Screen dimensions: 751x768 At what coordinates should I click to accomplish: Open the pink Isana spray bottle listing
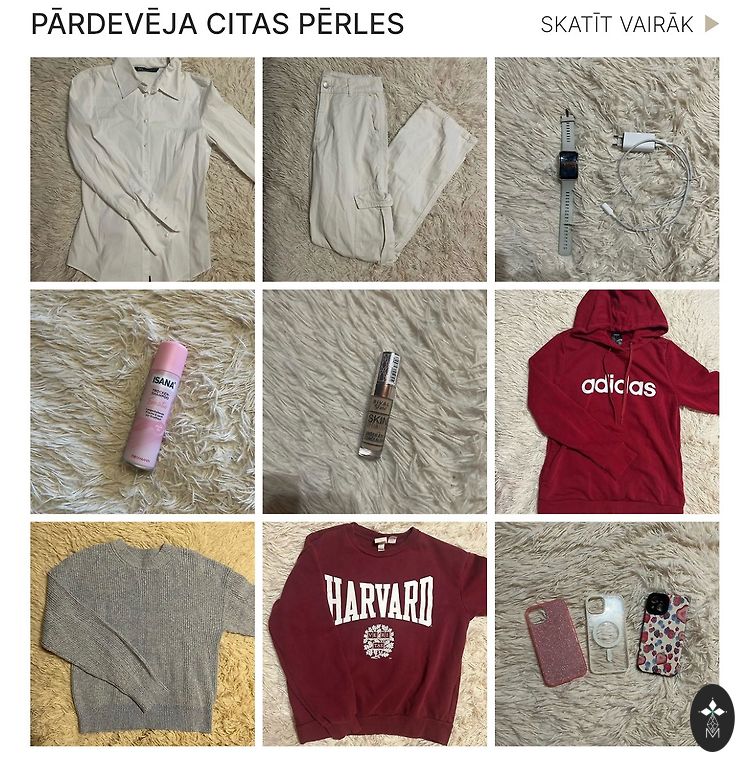(142, 401)
